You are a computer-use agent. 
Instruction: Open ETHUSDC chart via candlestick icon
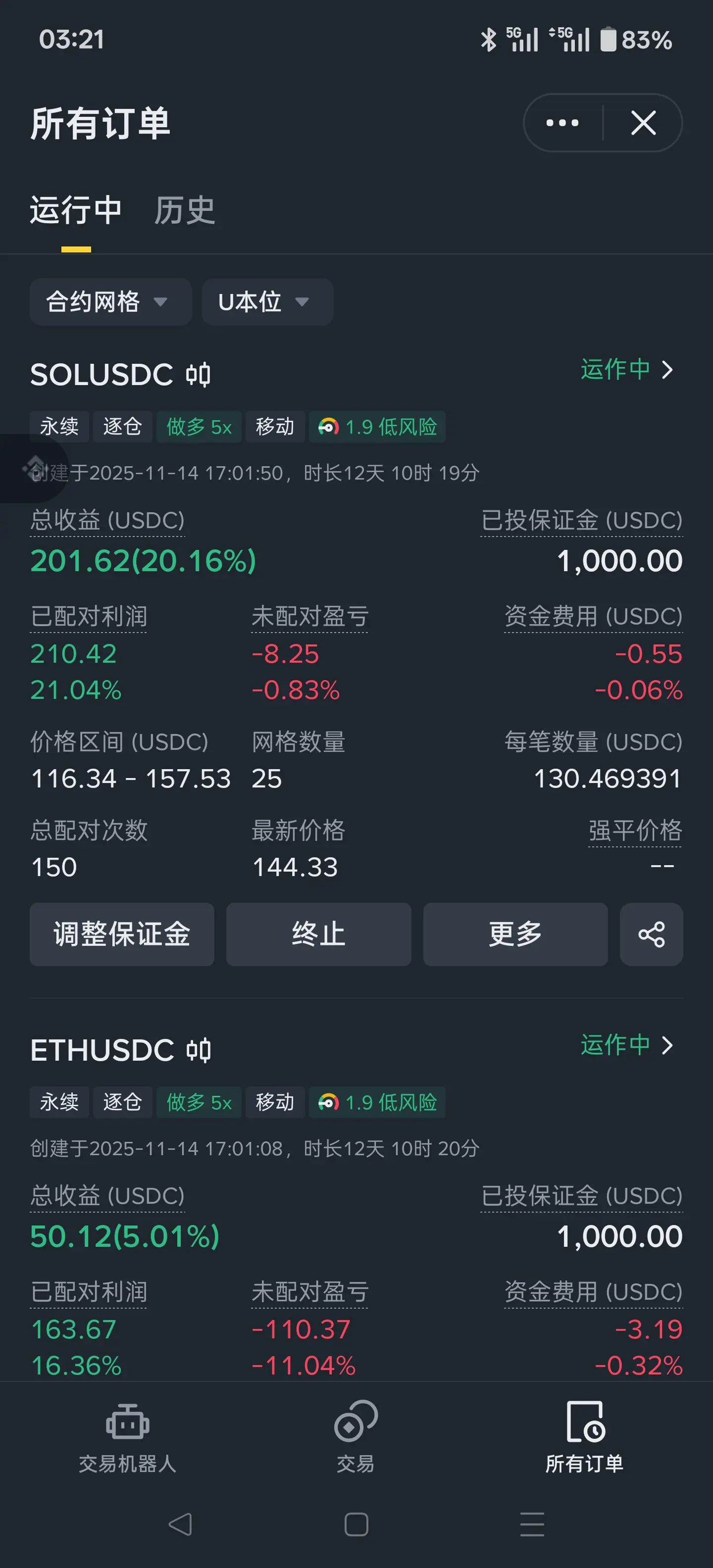(x=199, y=1050)
